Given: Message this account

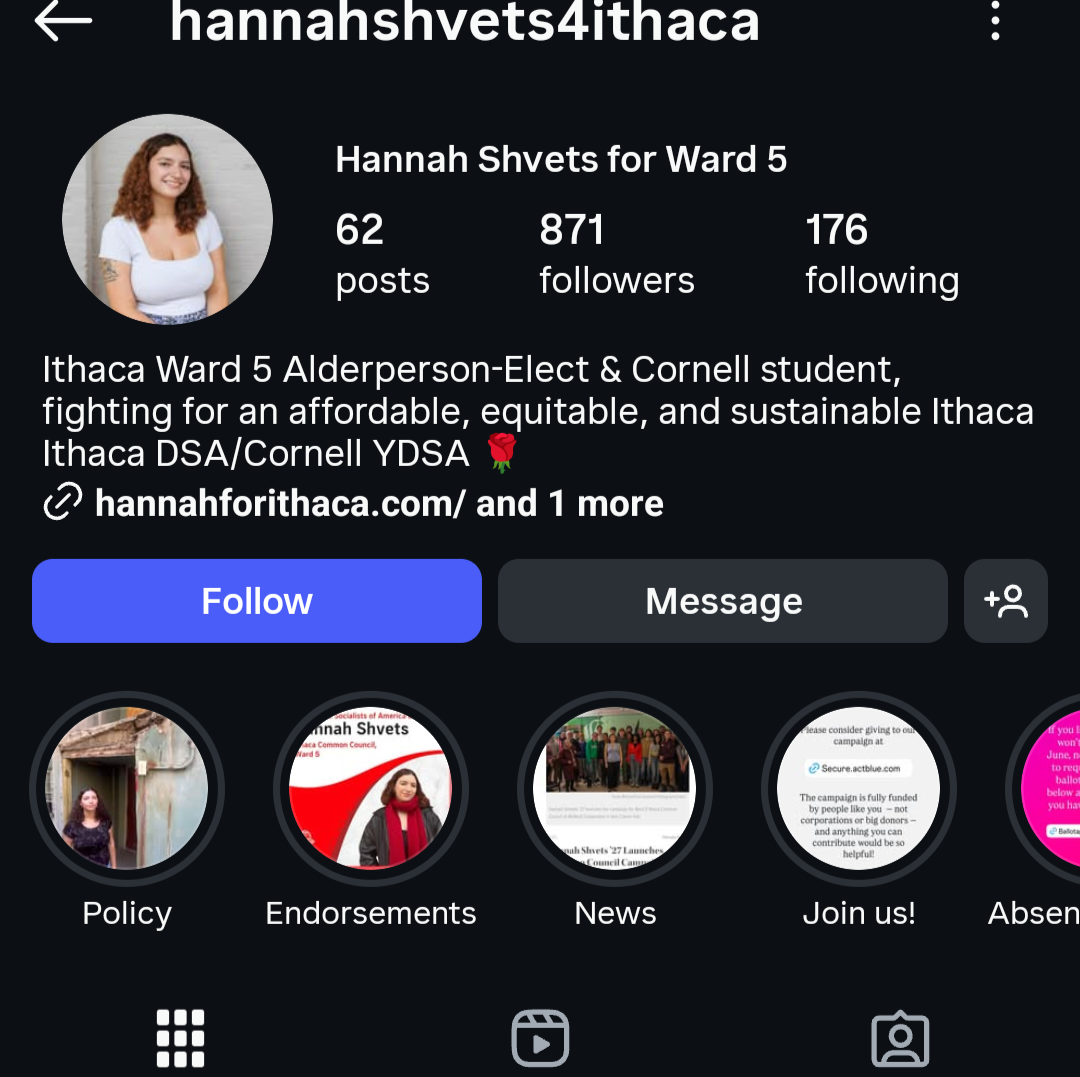Looking at the screenshot, I should coord(722,601).
